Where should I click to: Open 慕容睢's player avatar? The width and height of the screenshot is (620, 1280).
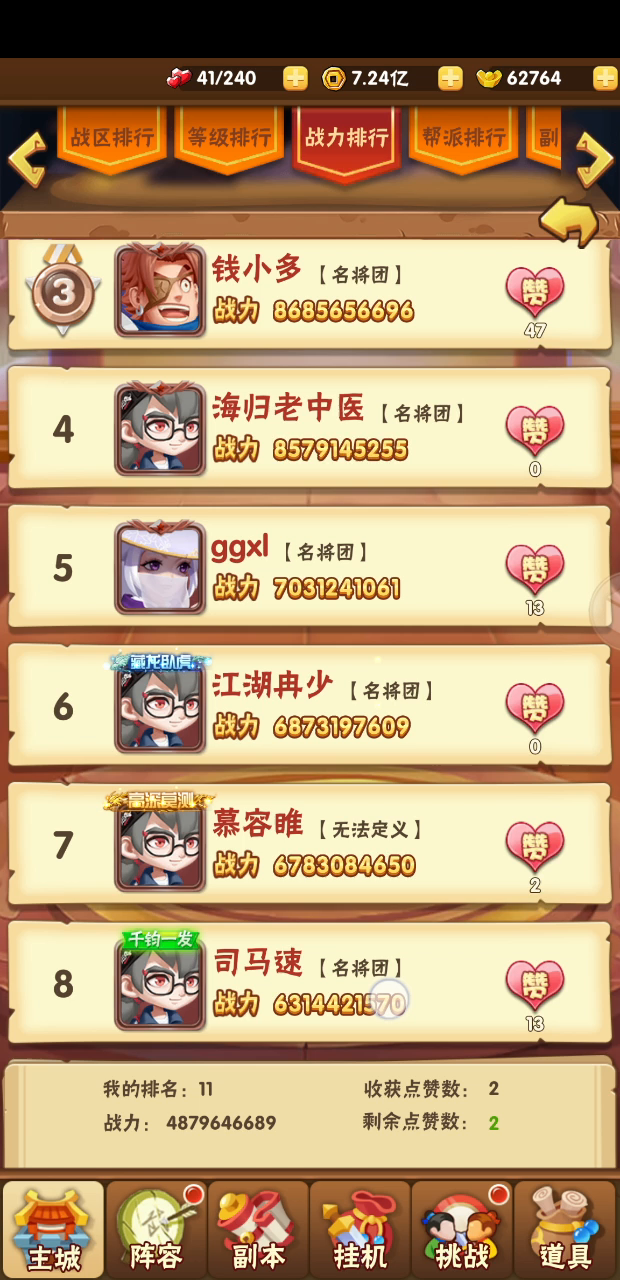(x=160, y=846)
